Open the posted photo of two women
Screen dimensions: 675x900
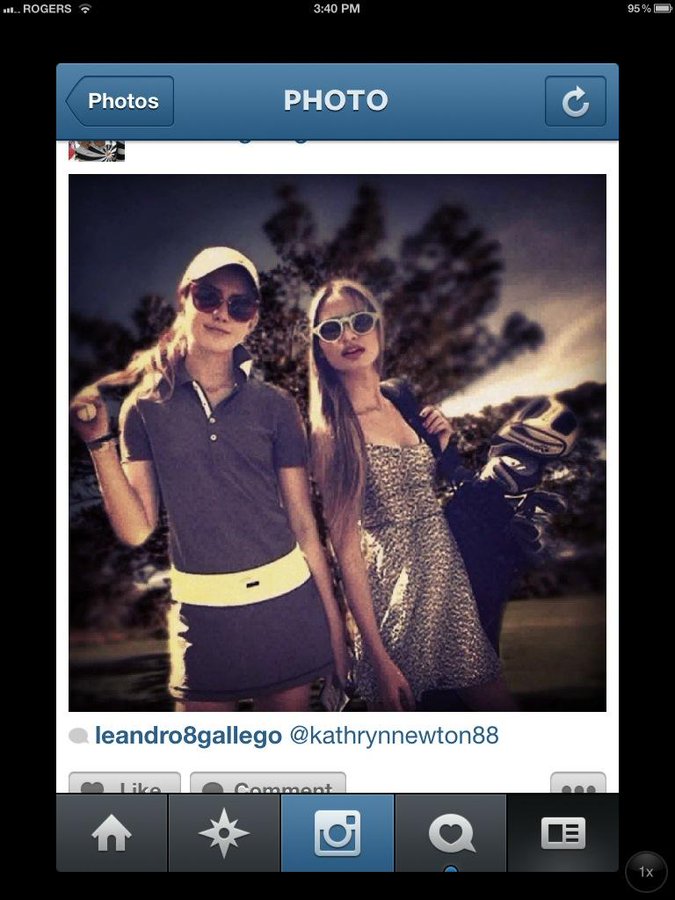[x=337, y=443]
